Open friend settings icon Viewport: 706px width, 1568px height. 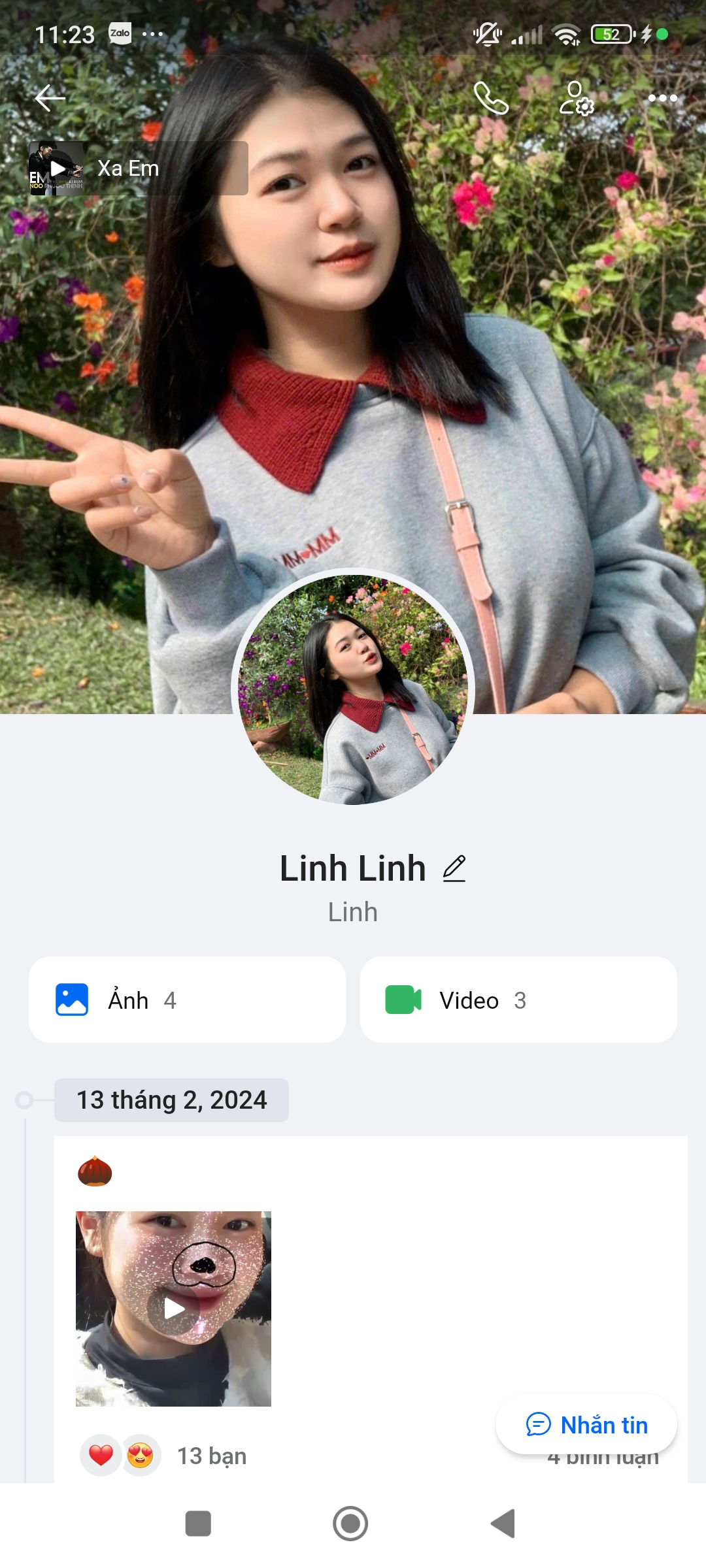click(577, 99)
